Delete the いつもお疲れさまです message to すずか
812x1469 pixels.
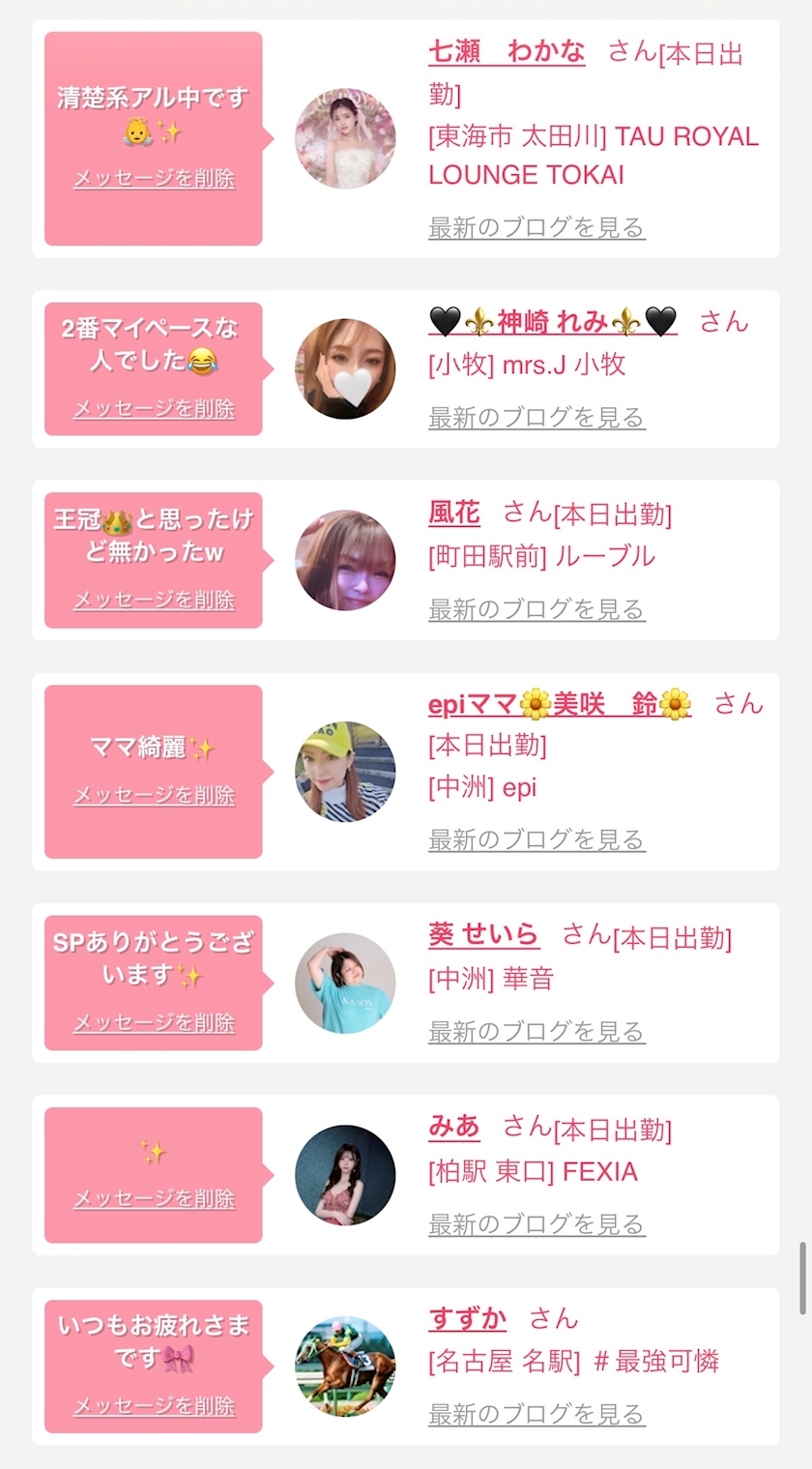pos(154,1406)
